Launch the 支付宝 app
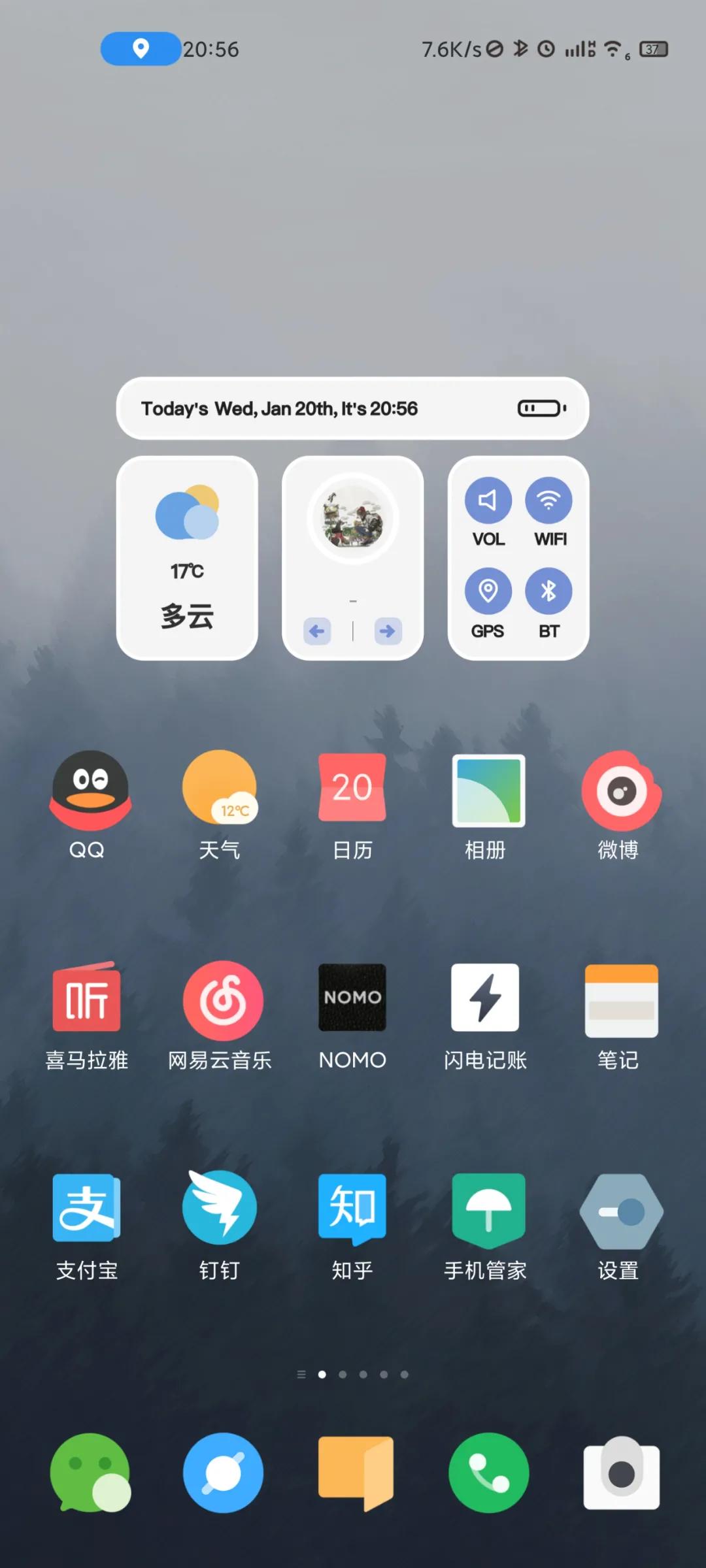The width and height of the screenshot is (706, 1568). click(87, 1207)
